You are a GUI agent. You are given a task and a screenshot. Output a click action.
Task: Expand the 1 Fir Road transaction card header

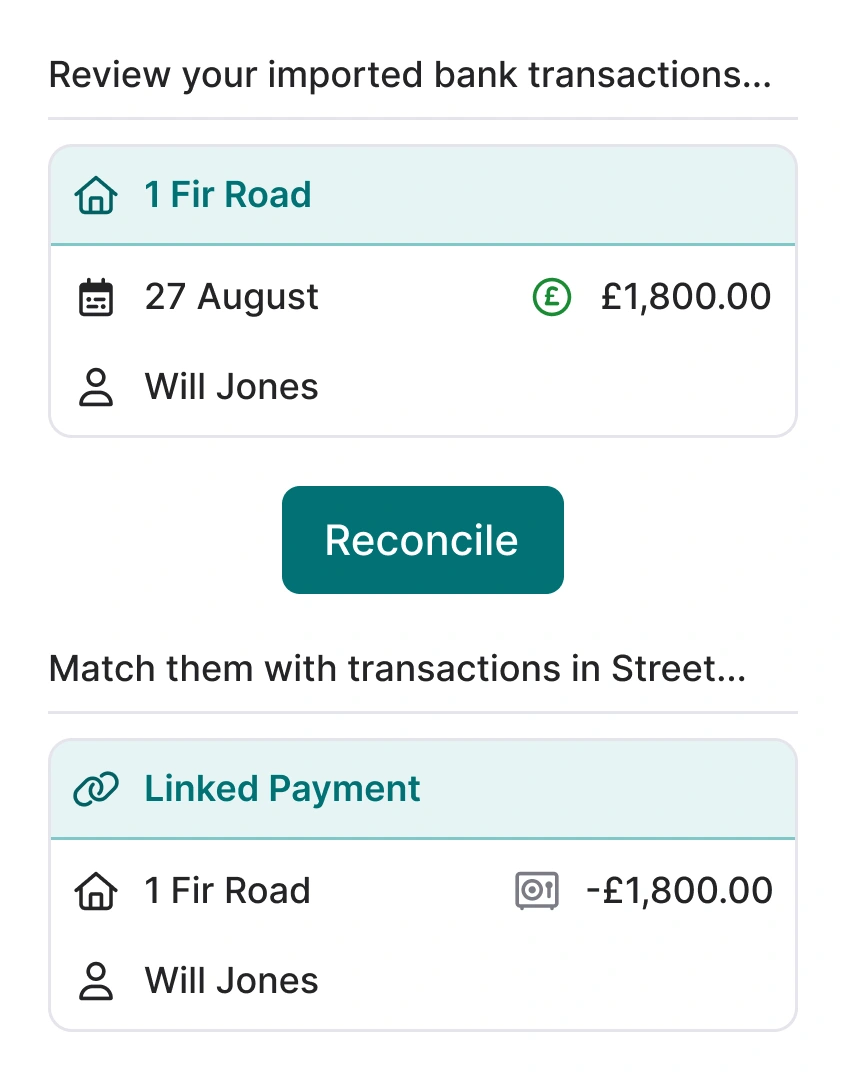422,192
